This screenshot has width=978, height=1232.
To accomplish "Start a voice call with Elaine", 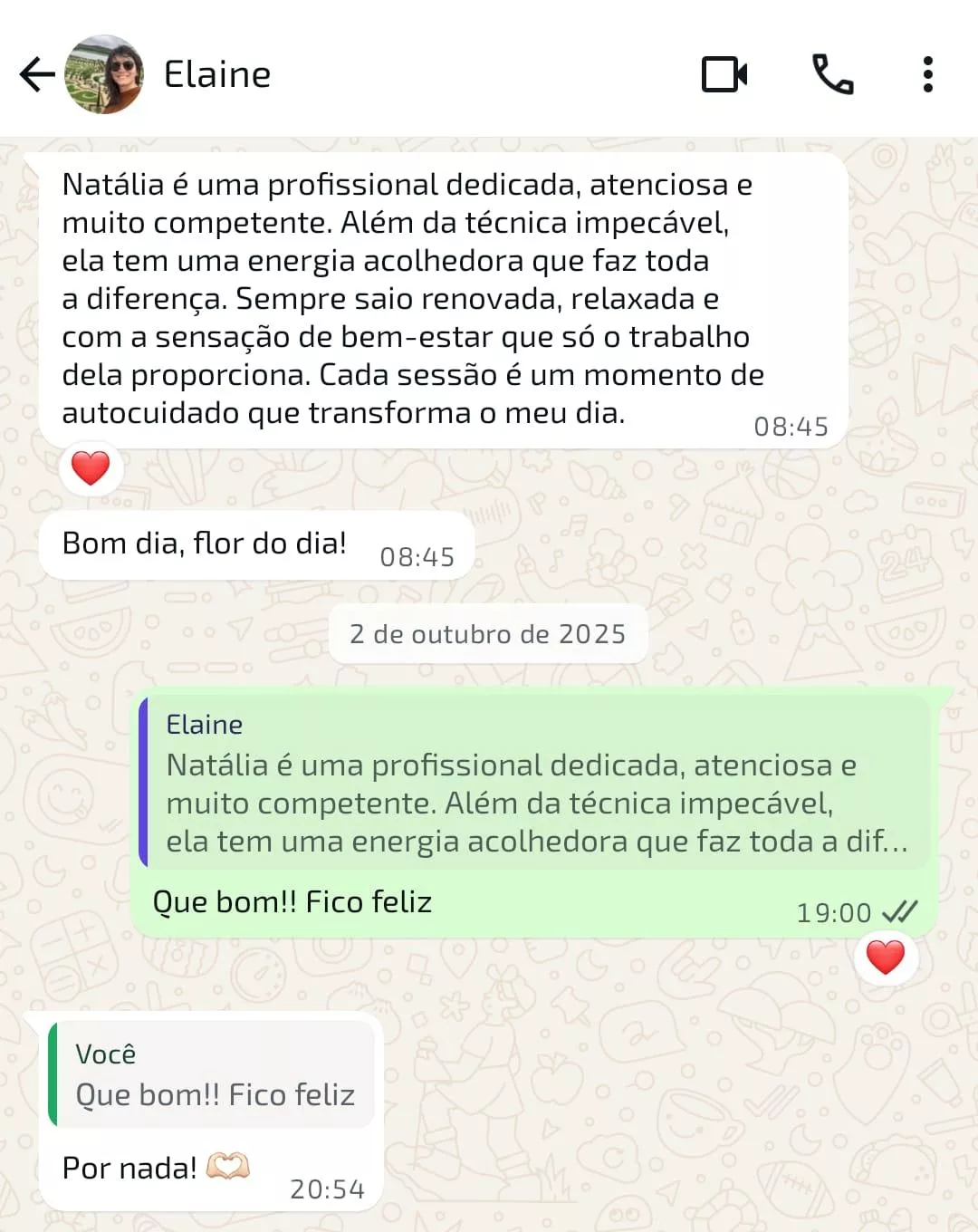I will [x=832, y=74].
